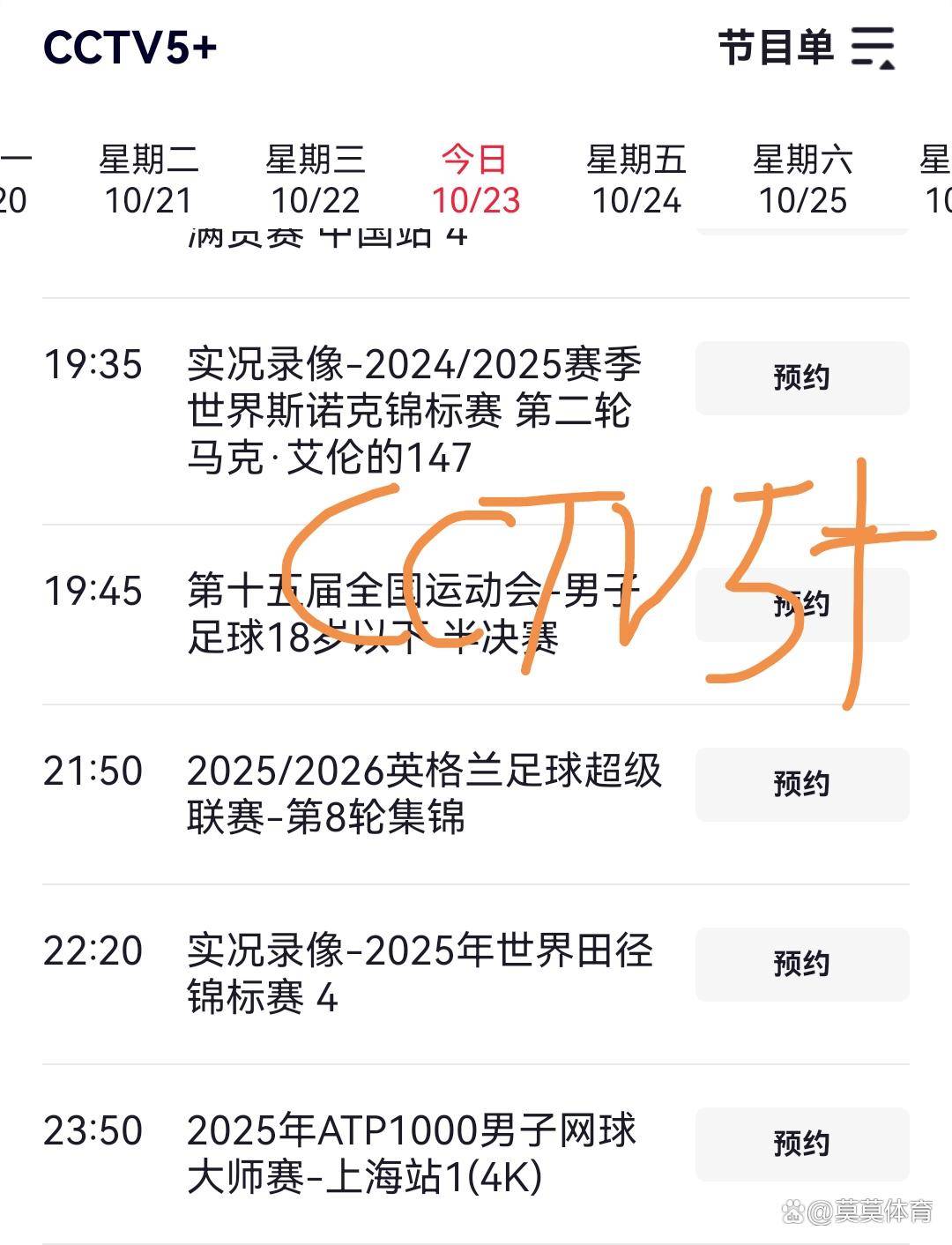952x1245 pixels.
Task: Reserve the 23:50 ATP1000 tennis program
Action: pyautogui.click(x=801, y=1145)
